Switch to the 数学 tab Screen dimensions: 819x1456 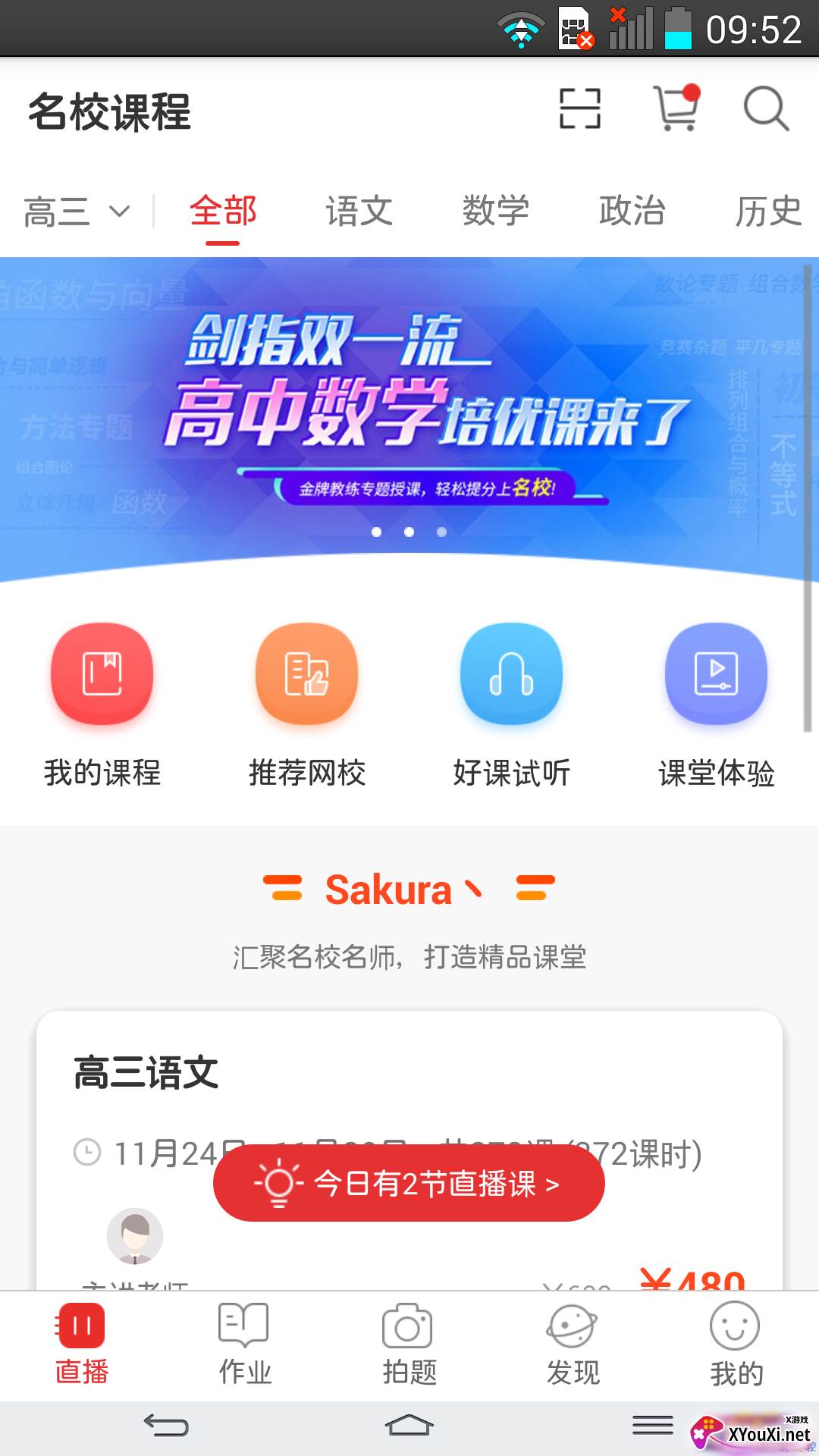pos(496,211)
